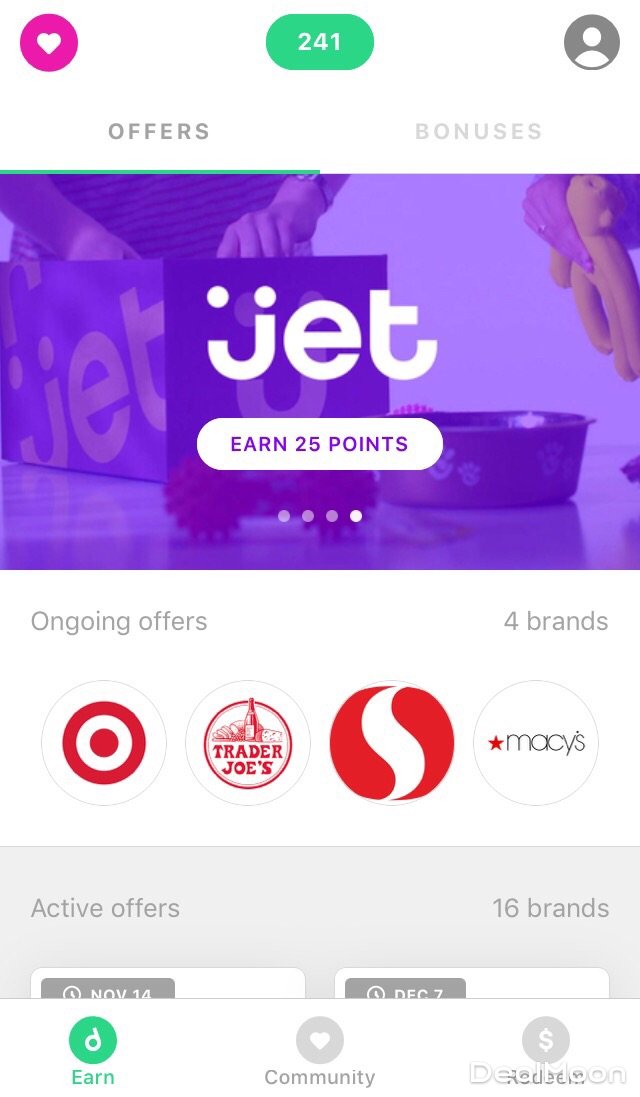Select the Earn tab

93,1053
